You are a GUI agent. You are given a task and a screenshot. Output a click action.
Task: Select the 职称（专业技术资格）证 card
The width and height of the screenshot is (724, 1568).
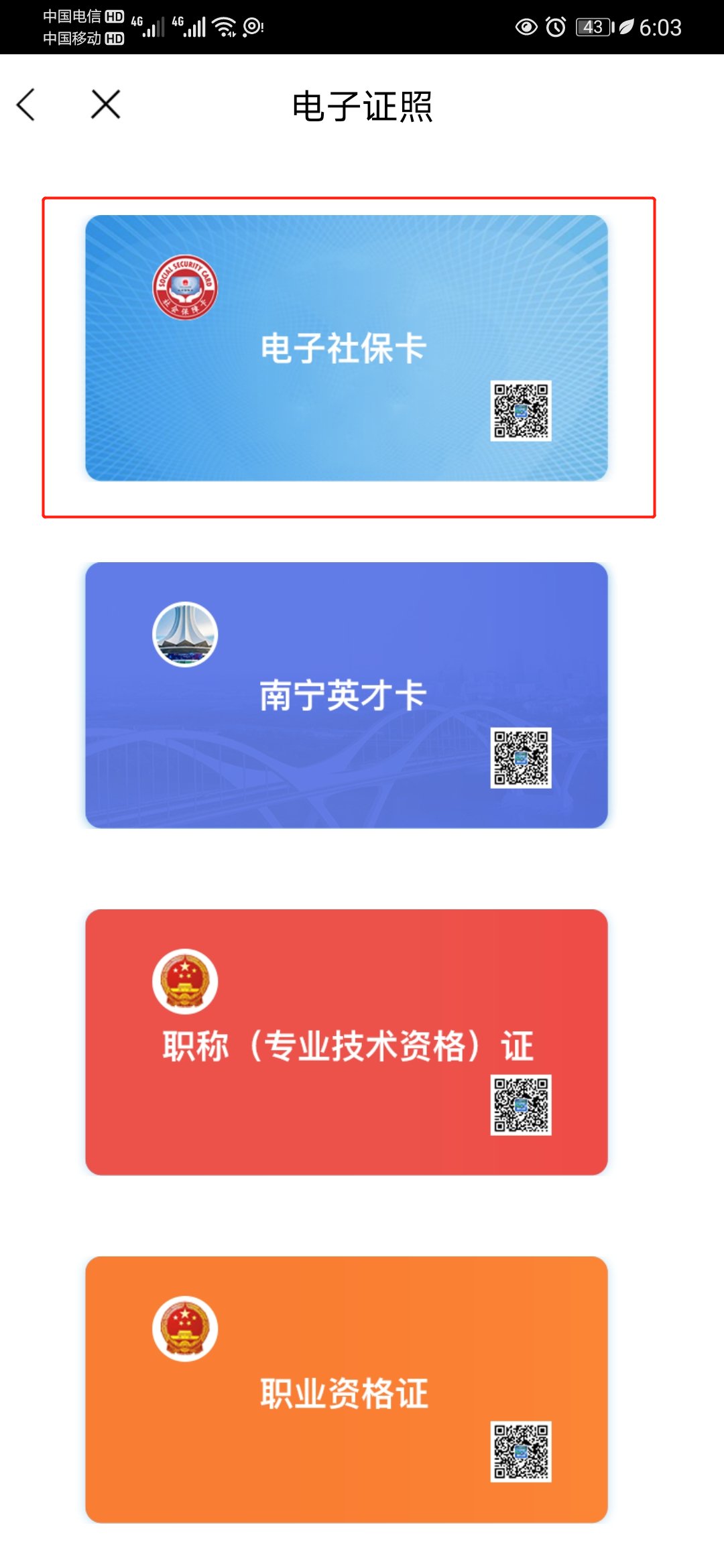[346, 1042]
